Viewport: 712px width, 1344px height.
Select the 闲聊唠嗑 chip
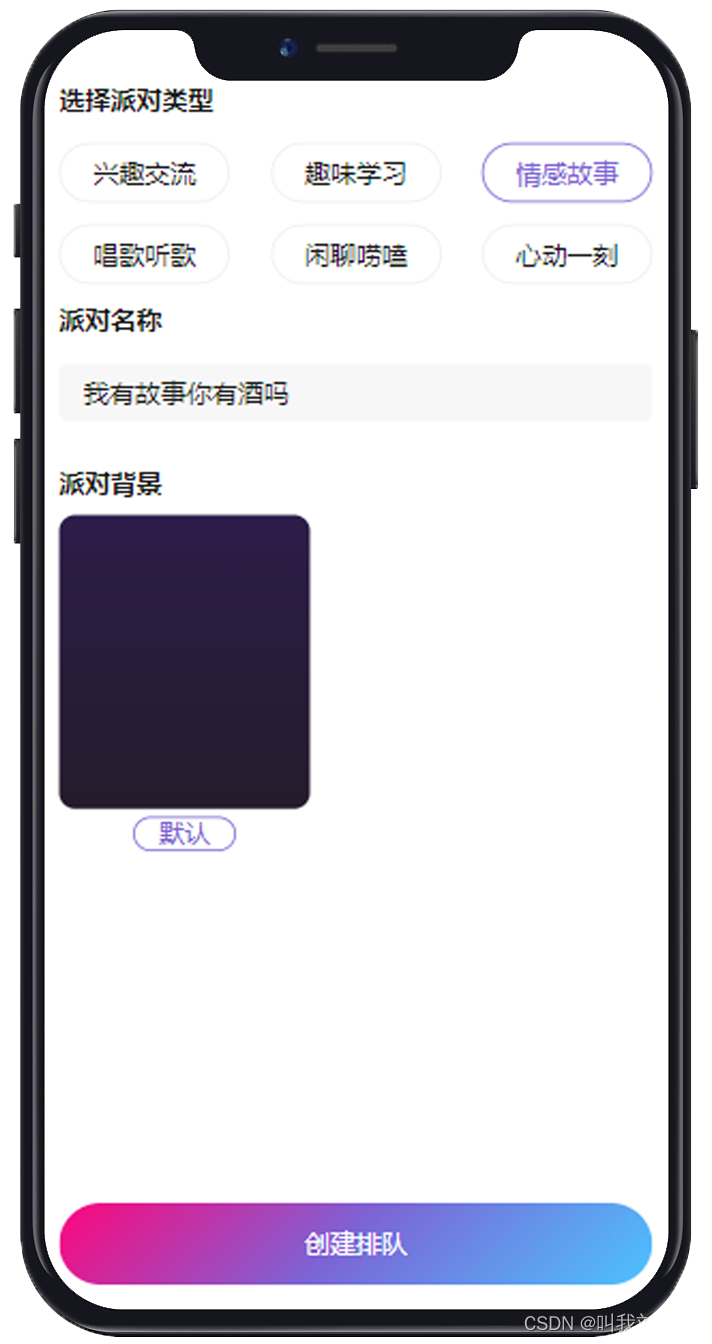(356, 255)
